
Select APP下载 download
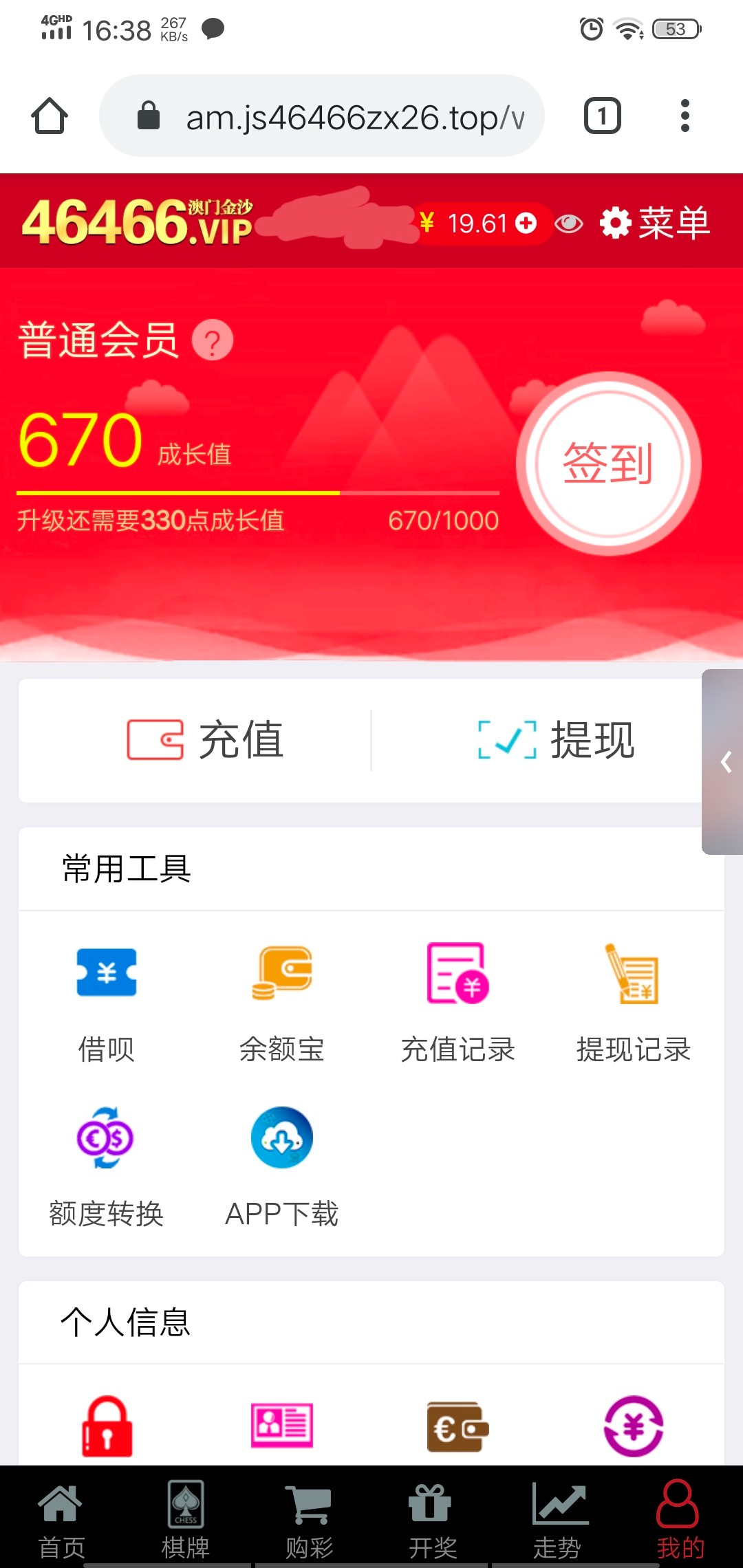[282, 1167]
